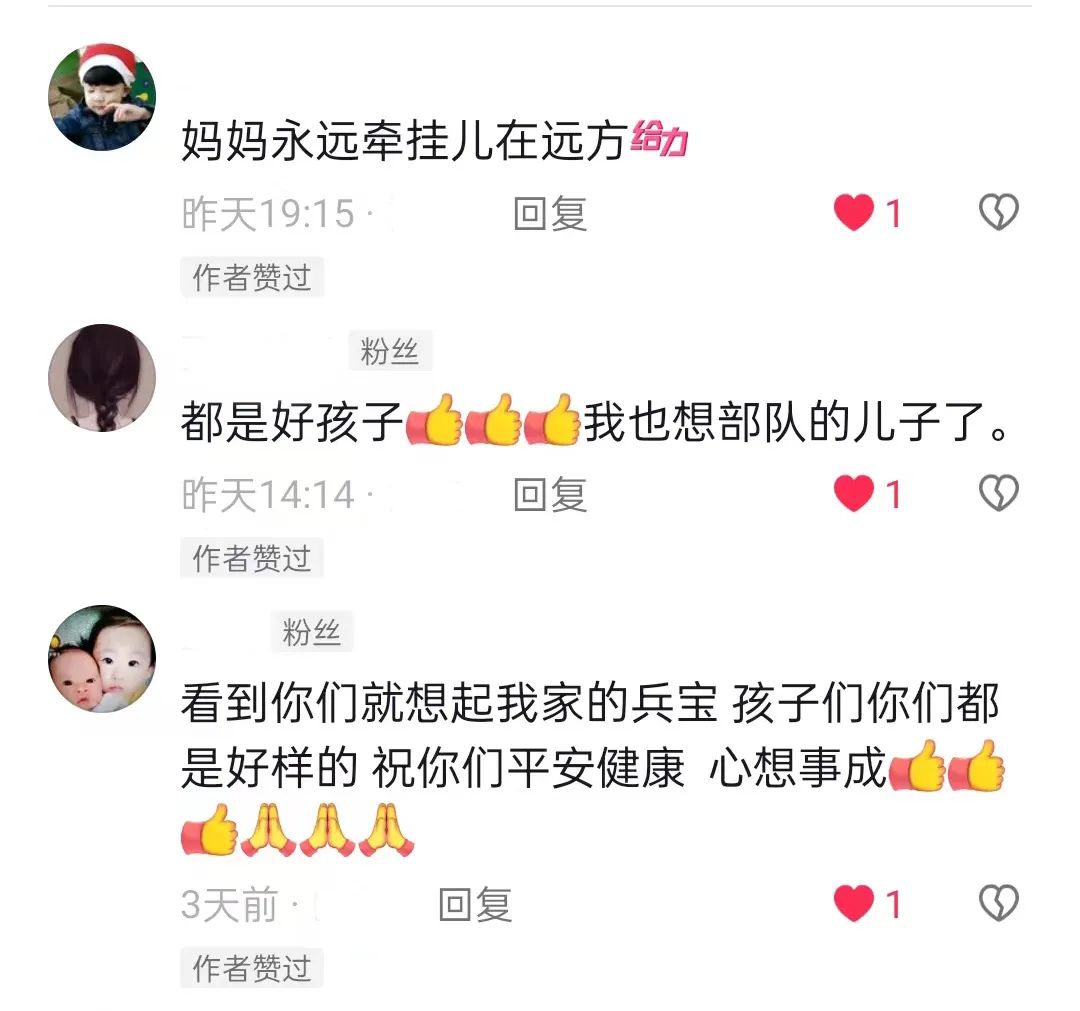This screenshot has width=1080, height=1011.
Task: Dislike the comment '看到你们就想起我家的兵宝'
Action: point(997,903)
